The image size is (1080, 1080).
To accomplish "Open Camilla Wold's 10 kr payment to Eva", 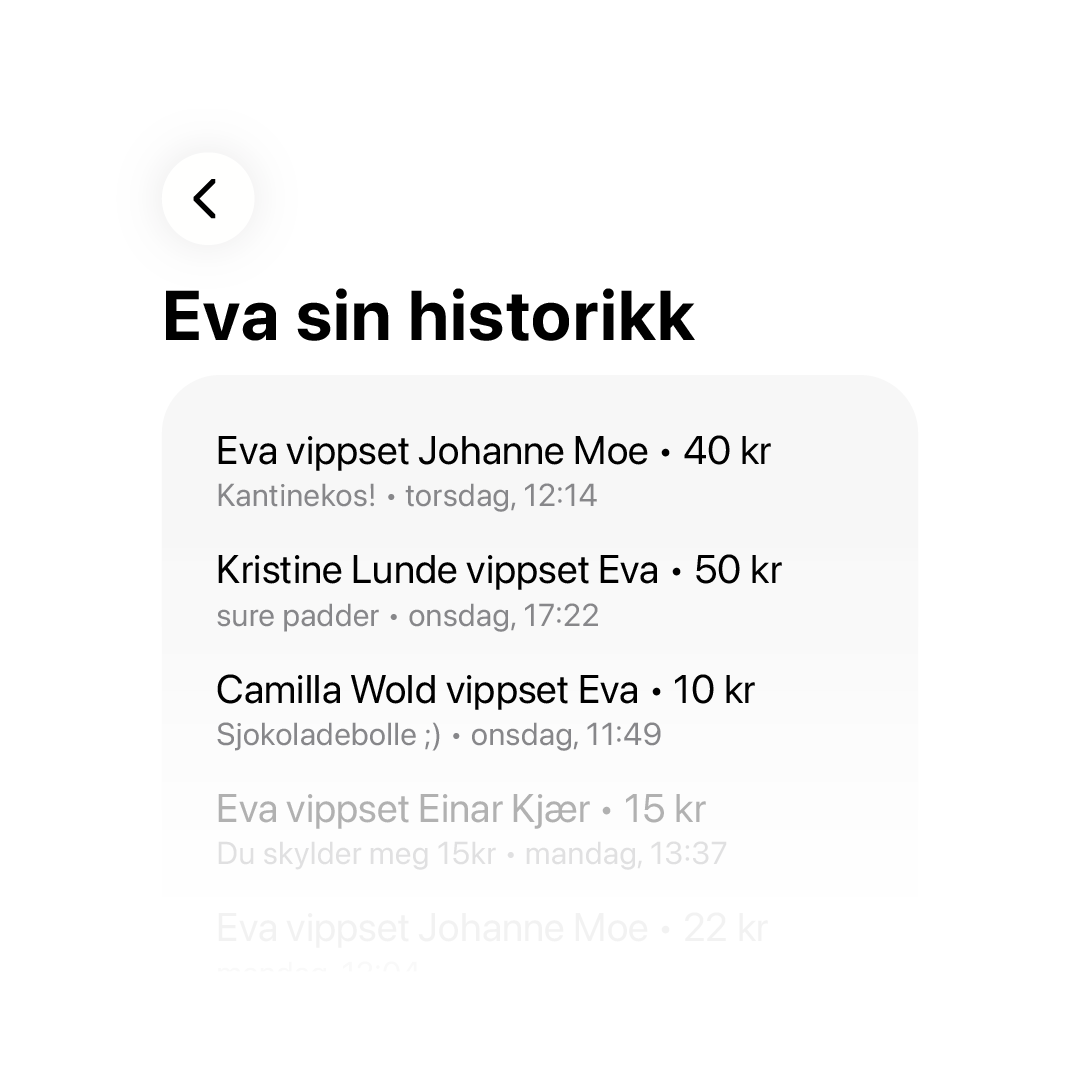I will click(485, 710).
